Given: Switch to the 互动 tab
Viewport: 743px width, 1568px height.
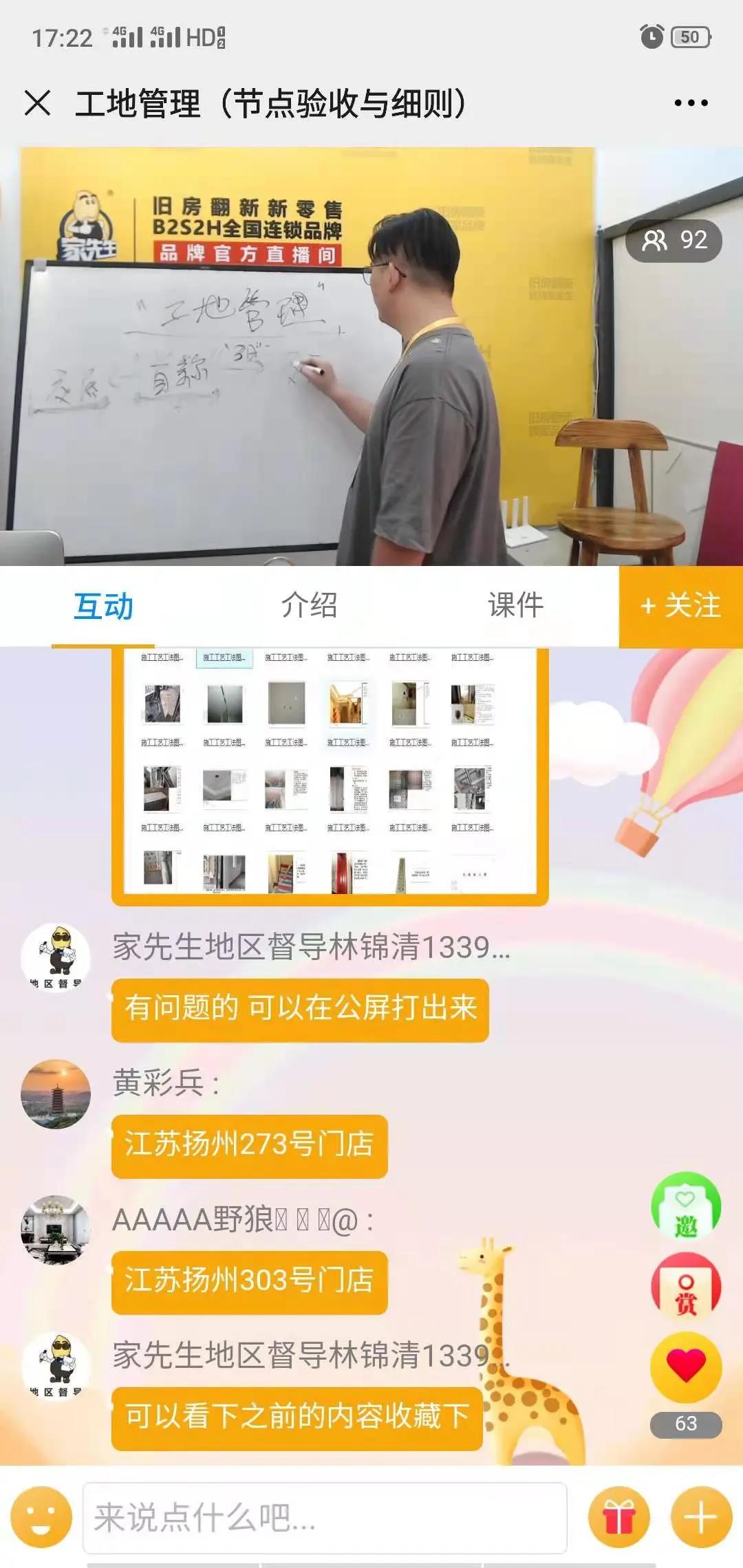Looking at the screenshot, I should pos(103,606).
